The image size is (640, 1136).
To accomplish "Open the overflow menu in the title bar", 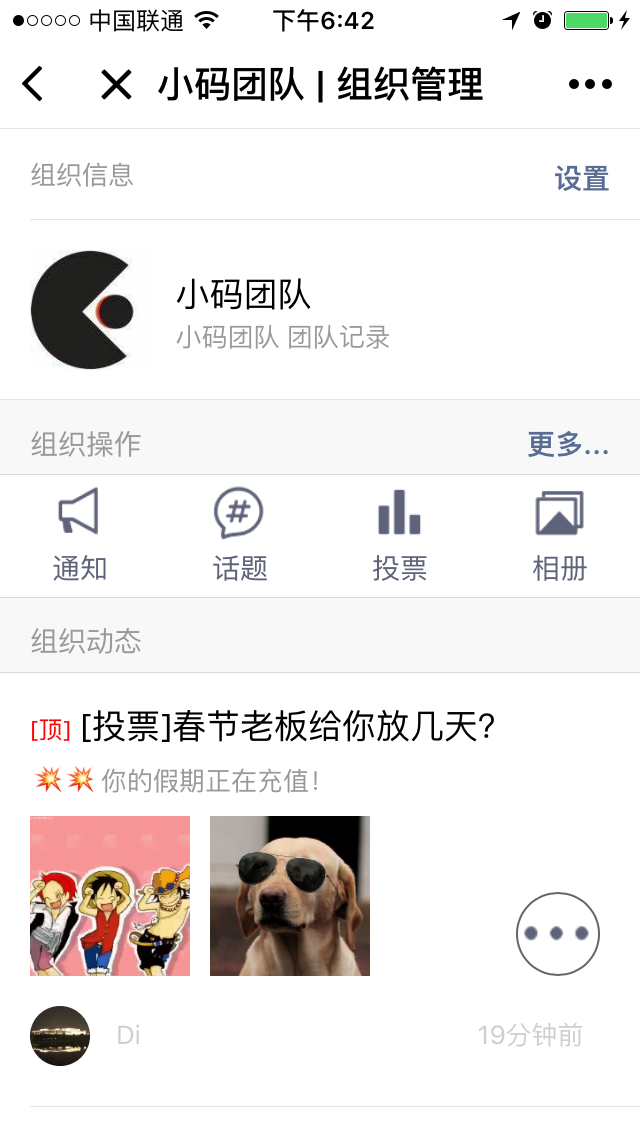I will coord(589,85).
